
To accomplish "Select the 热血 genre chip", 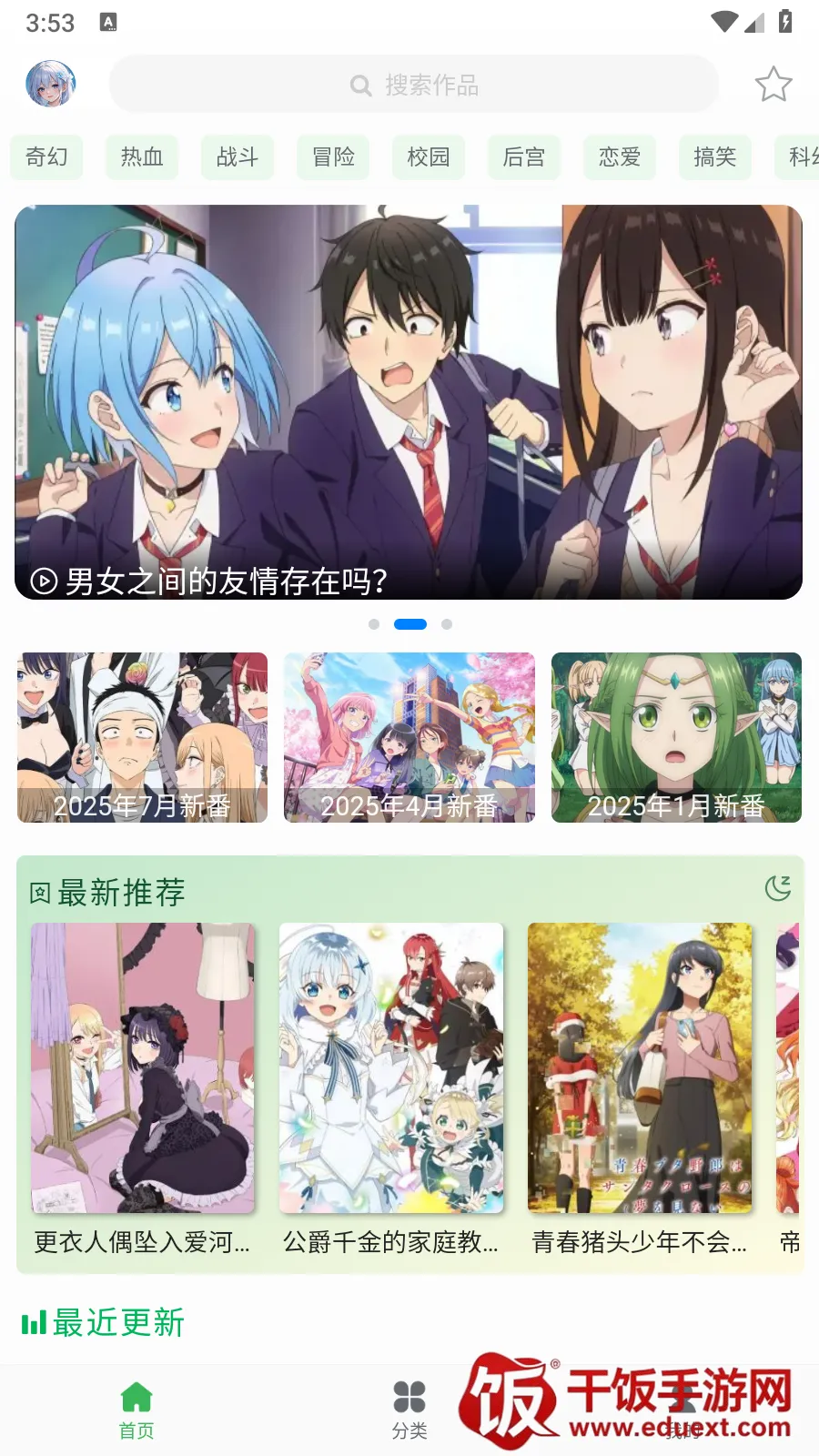I will [142, 157].
